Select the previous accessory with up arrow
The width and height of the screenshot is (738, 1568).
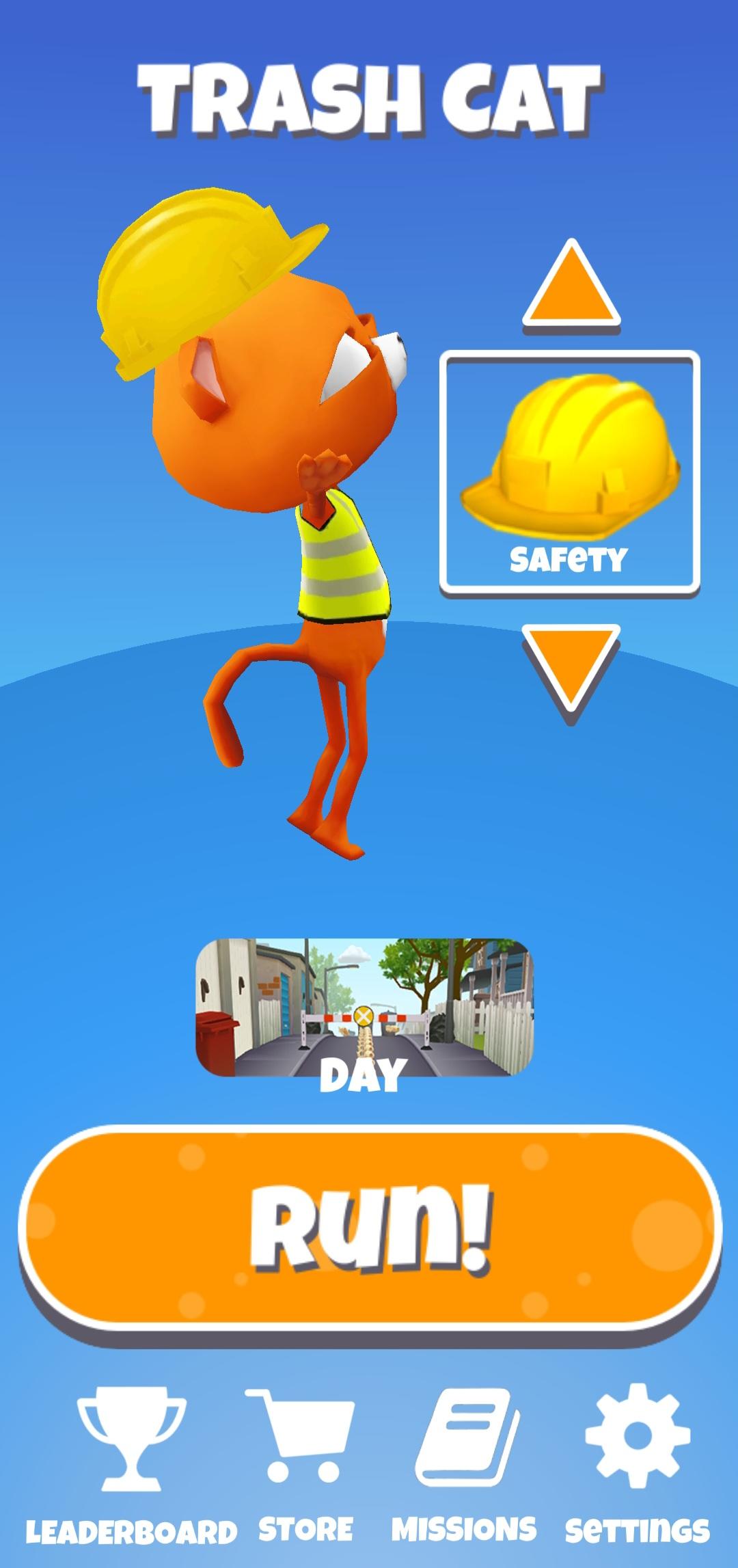tap(571, 287)
